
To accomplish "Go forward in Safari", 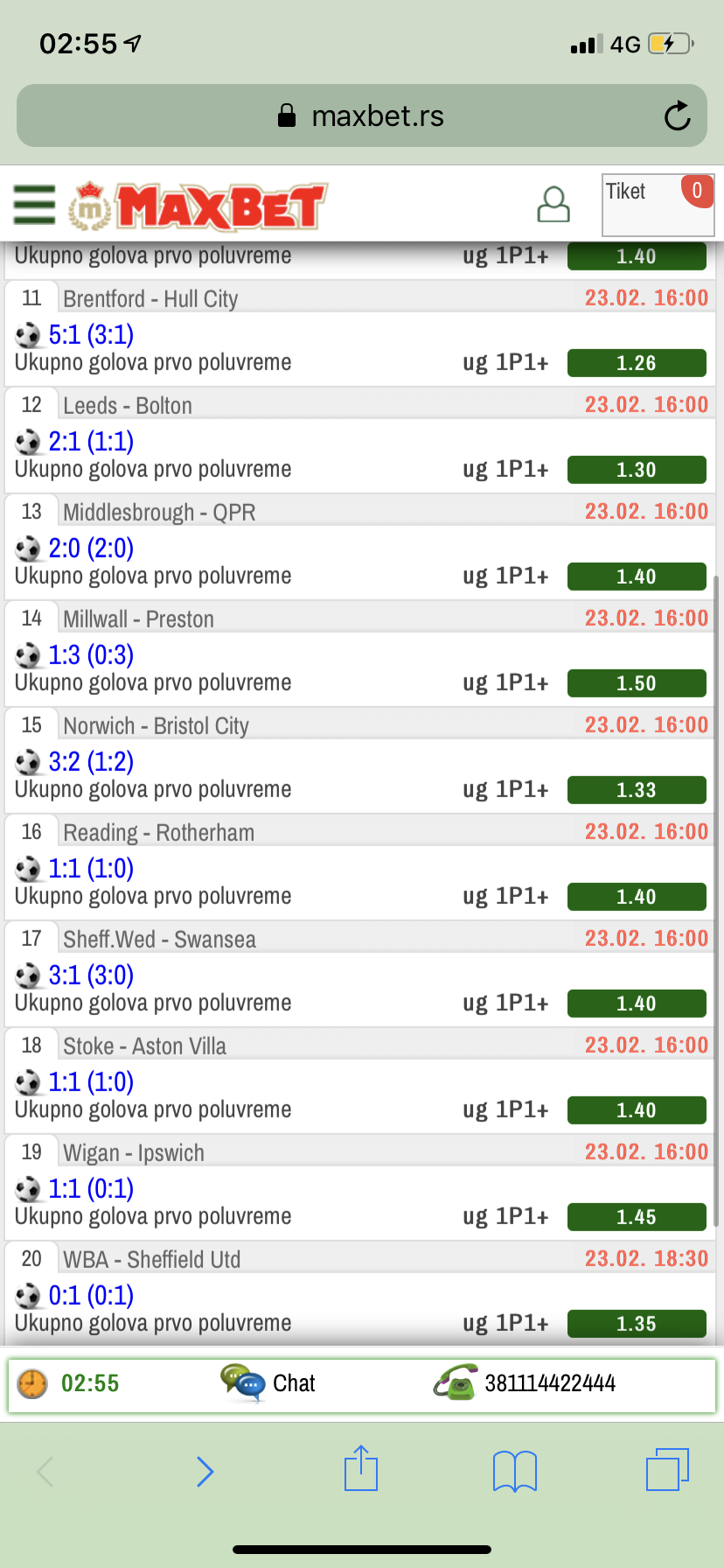I will (205, 1472).
